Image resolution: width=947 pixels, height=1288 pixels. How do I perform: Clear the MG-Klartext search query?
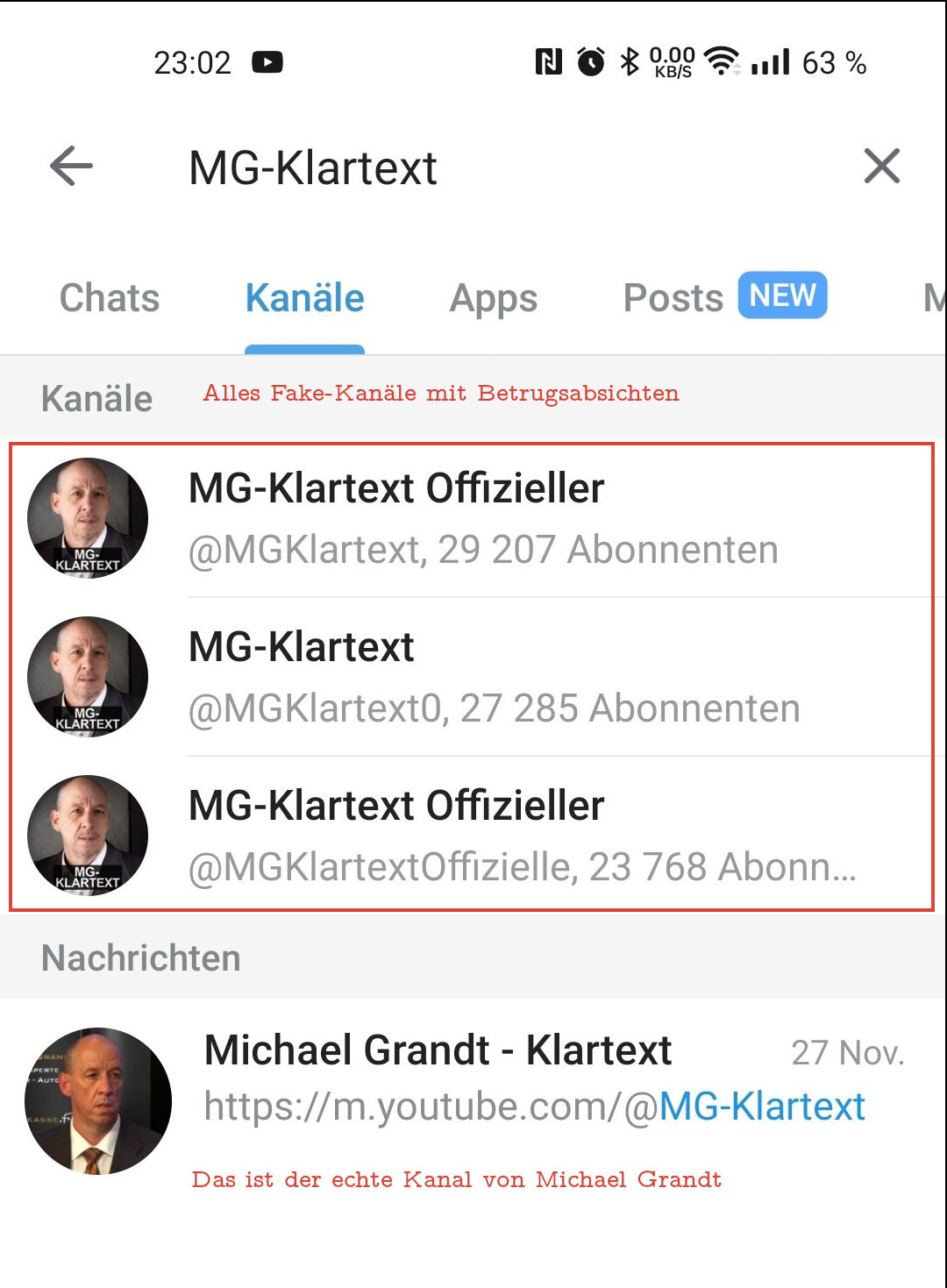[x=881, y=166]
